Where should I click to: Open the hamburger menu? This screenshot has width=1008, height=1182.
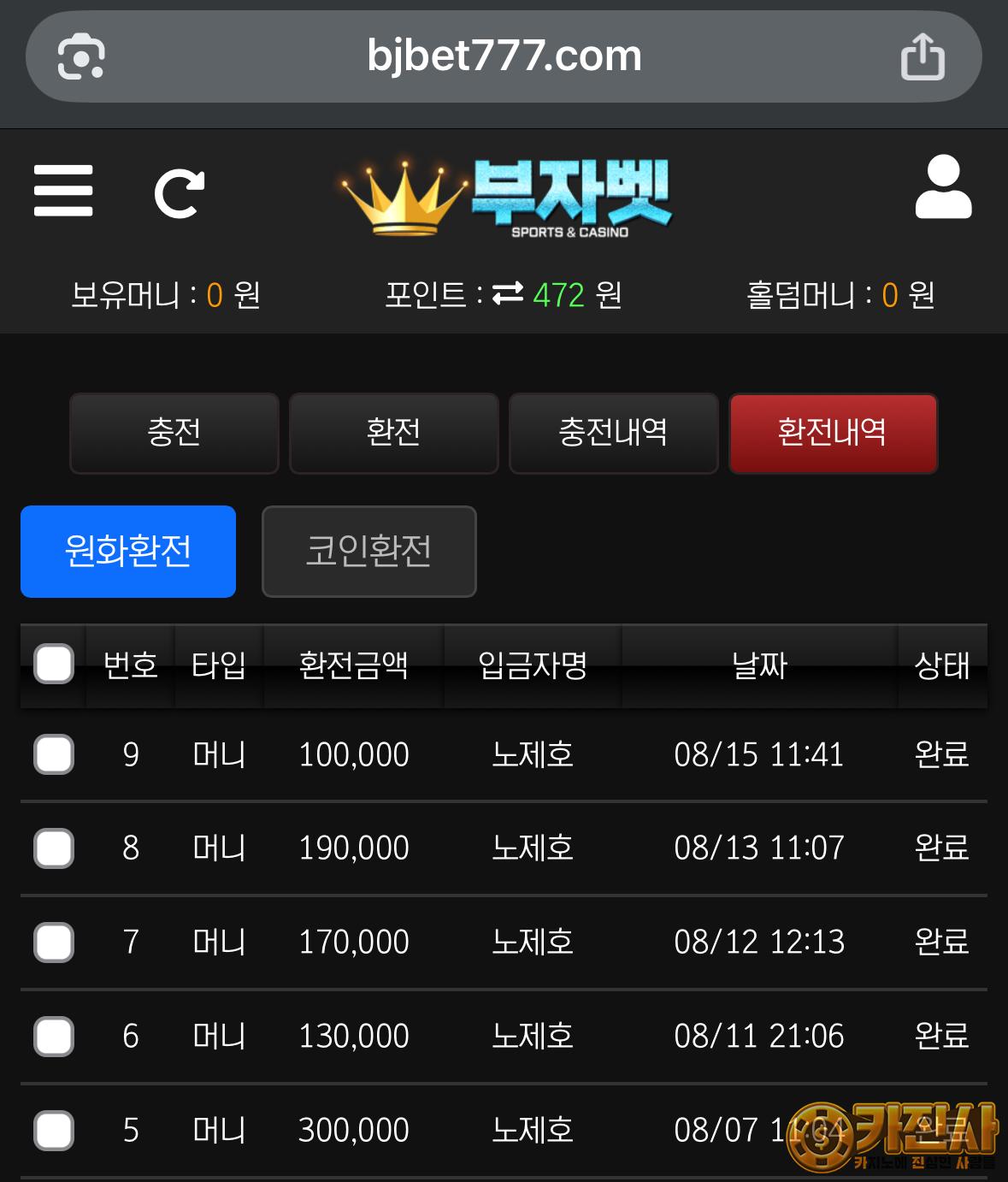(63, 191)
